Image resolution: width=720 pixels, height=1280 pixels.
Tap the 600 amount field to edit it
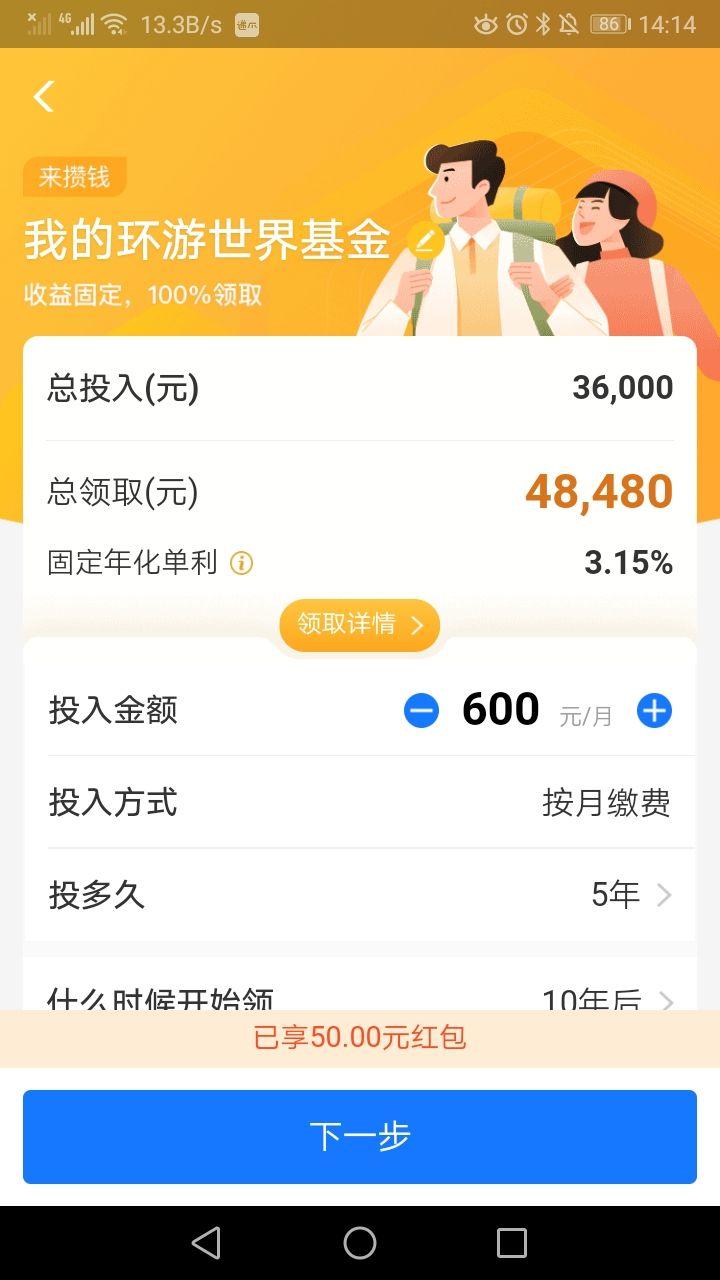coord(501,710)
